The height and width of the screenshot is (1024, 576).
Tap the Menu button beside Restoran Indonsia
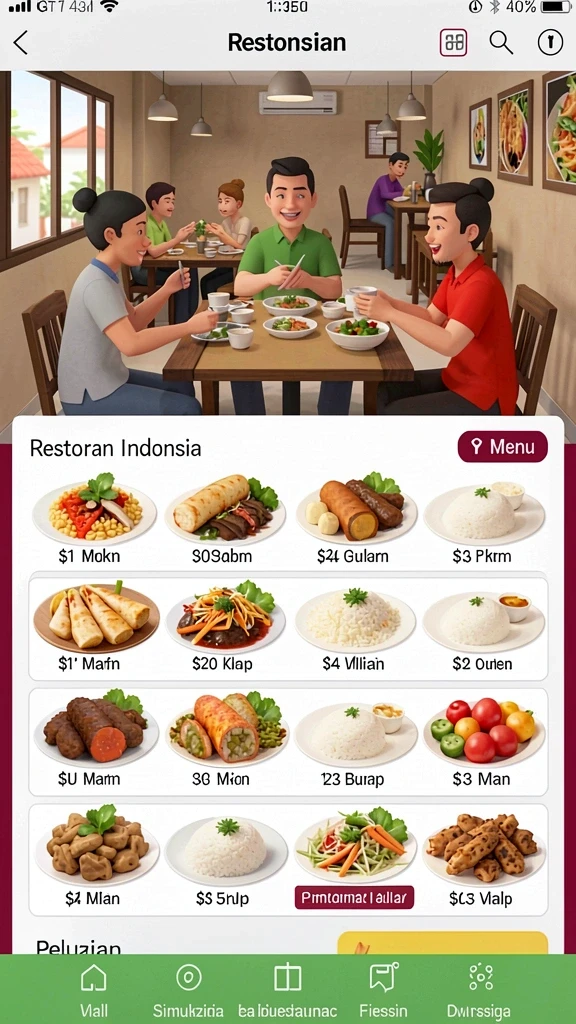click(503, 447)
